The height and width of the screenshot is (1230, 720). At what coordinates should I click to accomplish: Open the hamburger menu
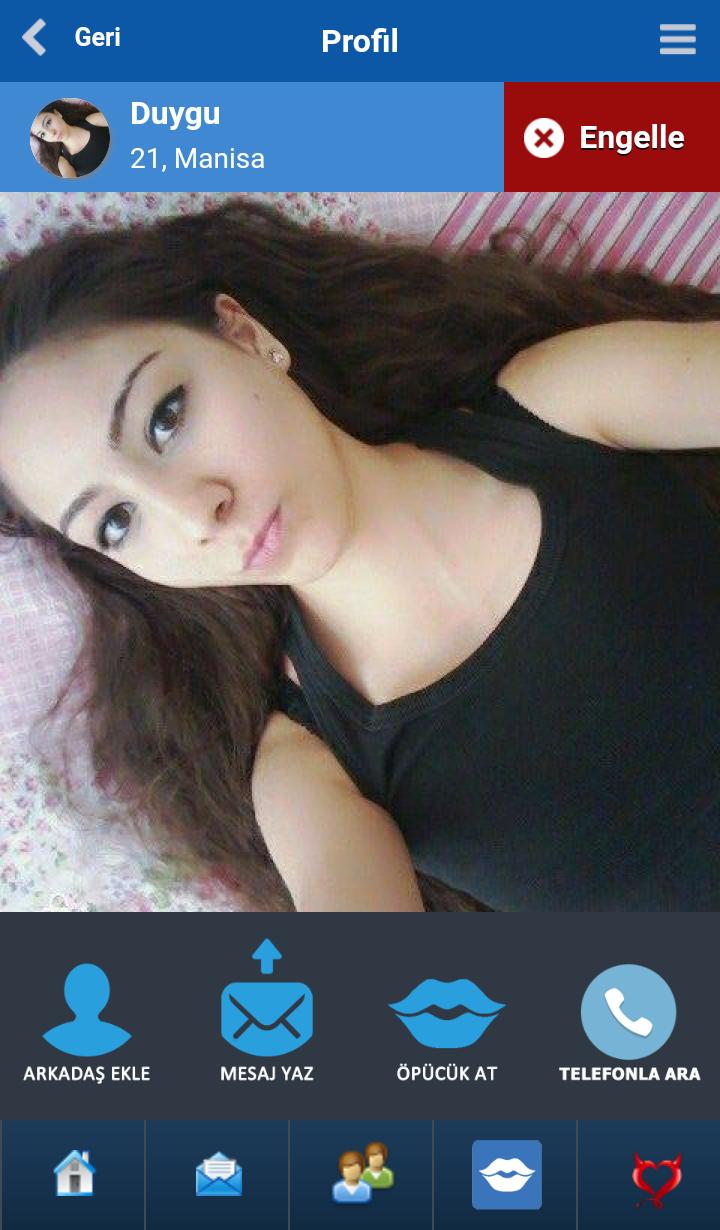click(677, 40)
